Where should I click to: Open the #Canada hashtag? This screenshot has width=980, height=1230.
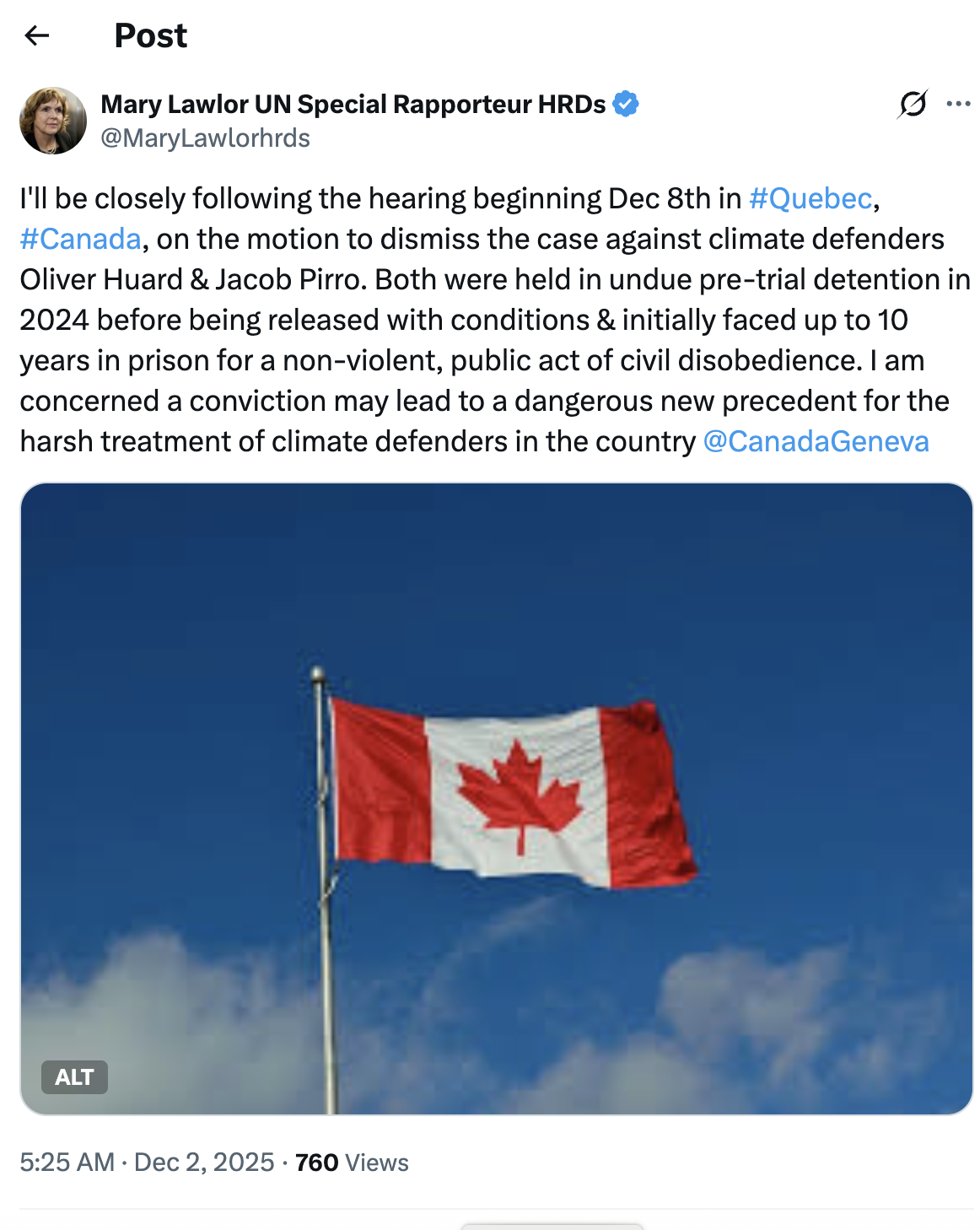click(80, 240)
